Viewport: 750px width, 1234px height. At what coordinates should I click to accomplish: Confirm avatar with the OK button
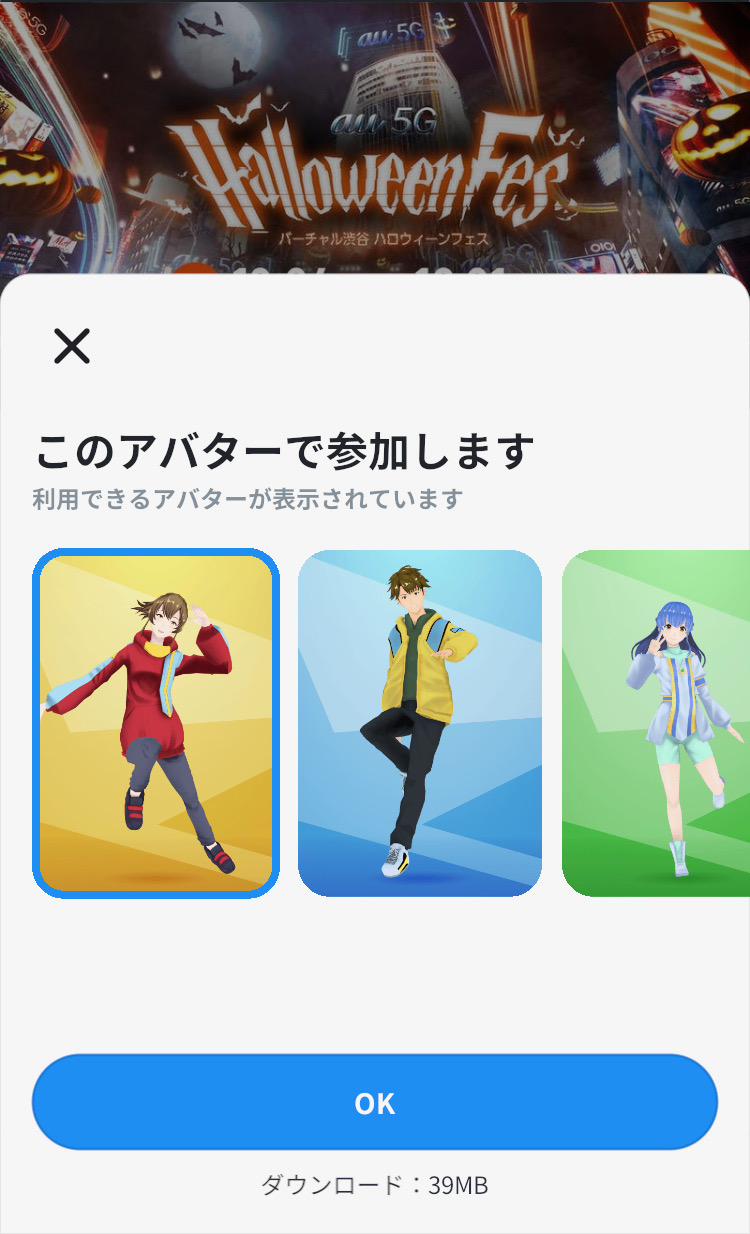(x=375, y=1102)
